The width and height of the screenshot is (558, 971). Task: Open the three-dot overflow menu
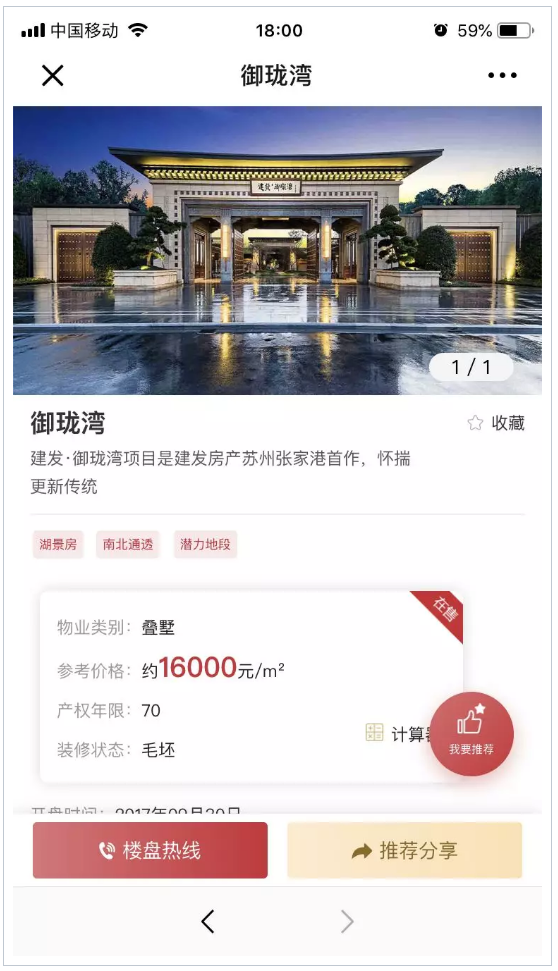coord(502,76)
